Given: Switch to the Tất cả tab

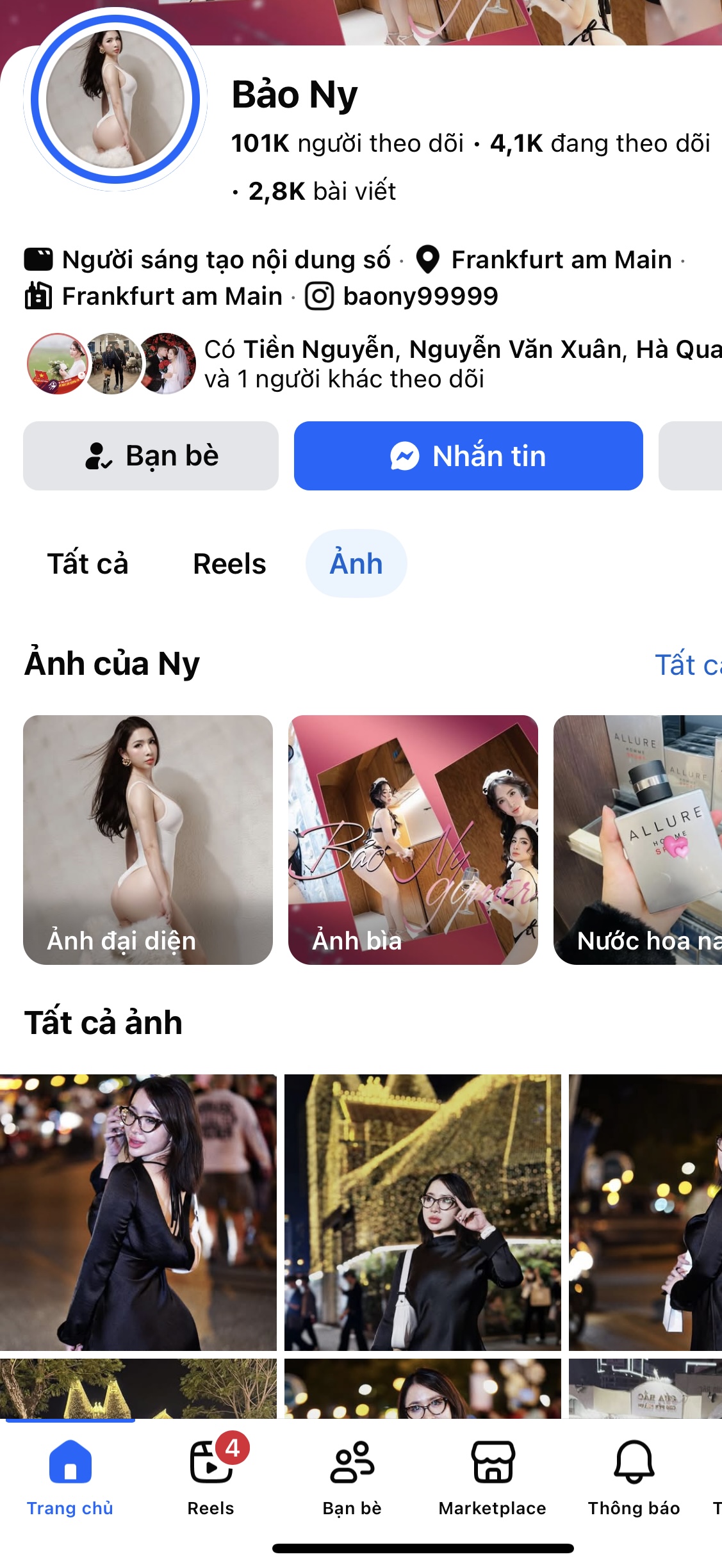Looking at the screenshot, I should [x=88, y=564].
